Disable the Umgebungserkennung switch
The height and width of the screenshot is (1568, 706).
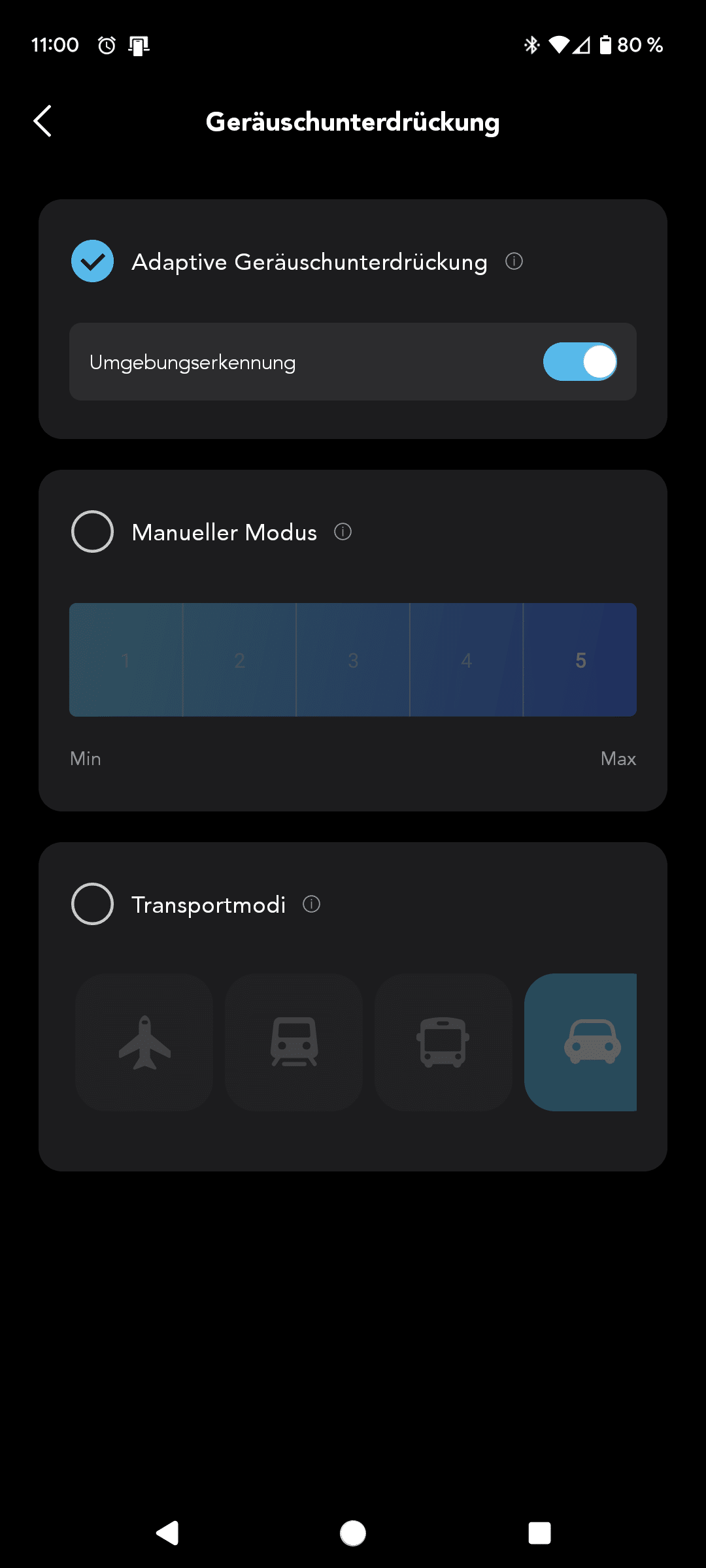click(580, 361)
